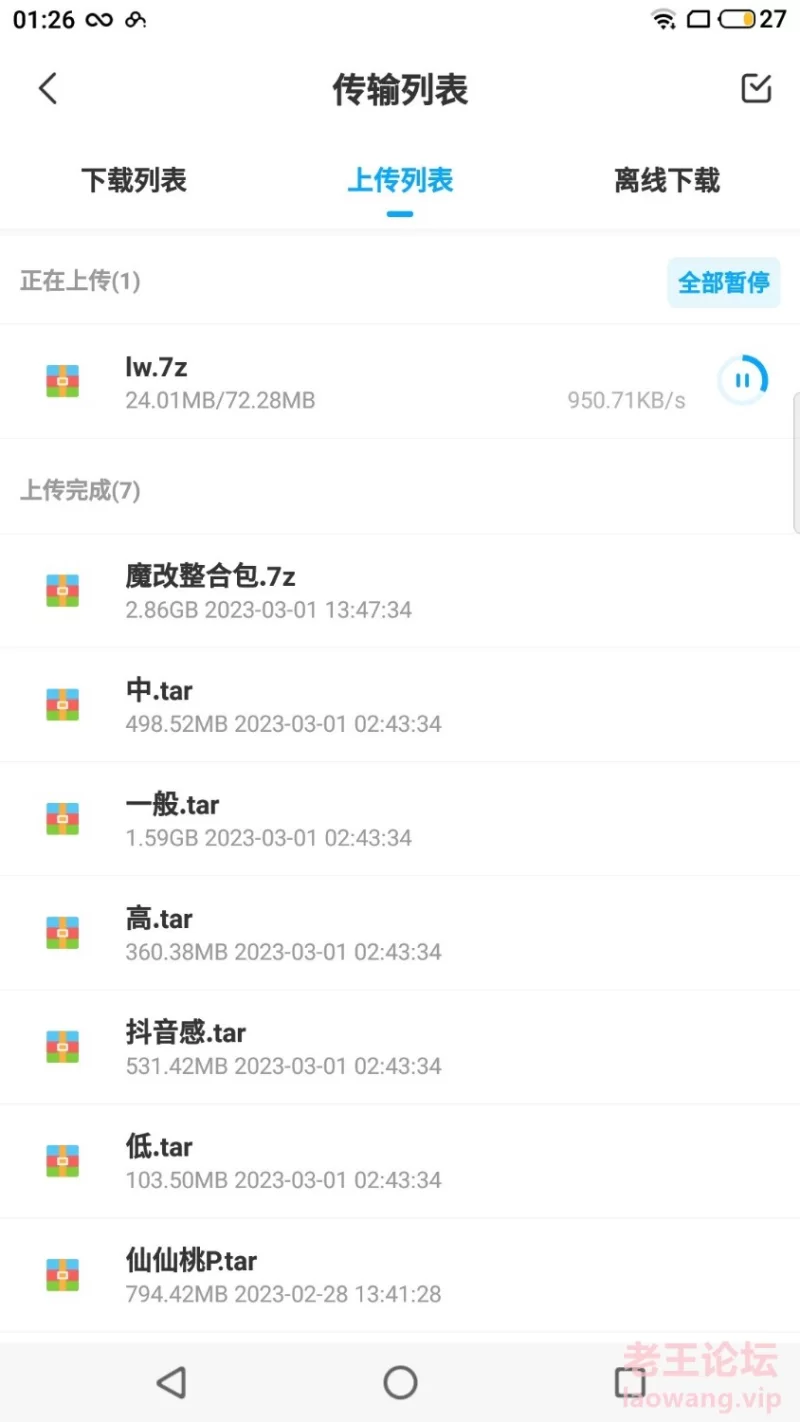
Task: Open the multi-select checkbox icon
Action: pyautogui.click(x=756, y=88)
